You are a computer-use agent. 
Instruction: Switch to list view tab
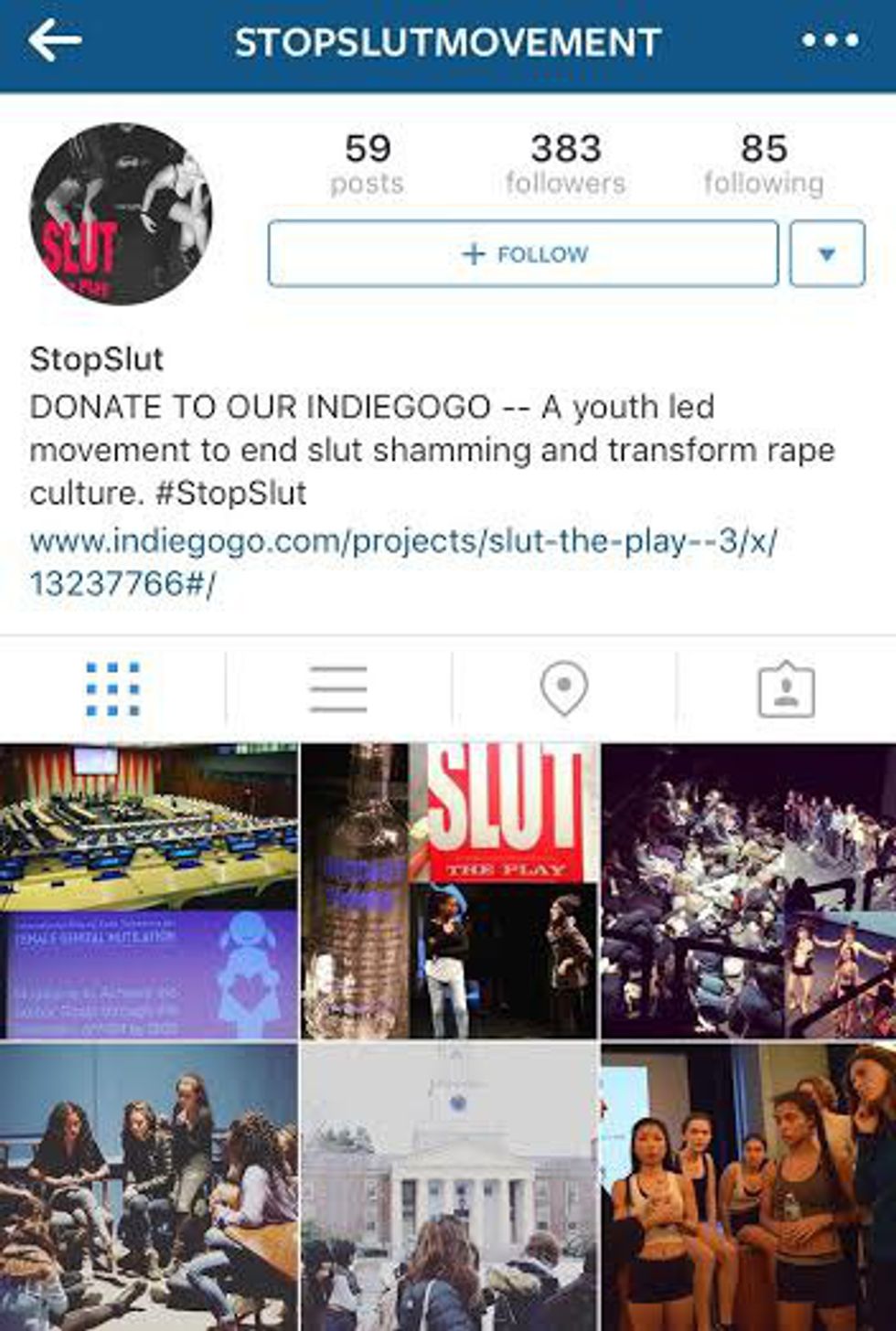coord(338,689)
